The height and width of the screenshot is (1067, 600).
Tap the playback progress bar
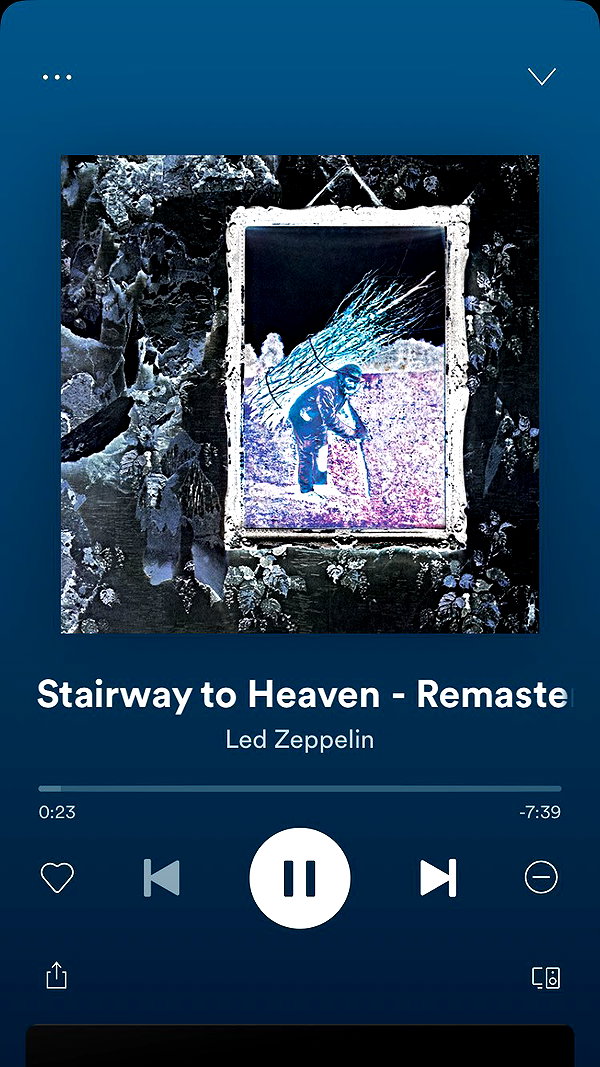coord(300,789)
